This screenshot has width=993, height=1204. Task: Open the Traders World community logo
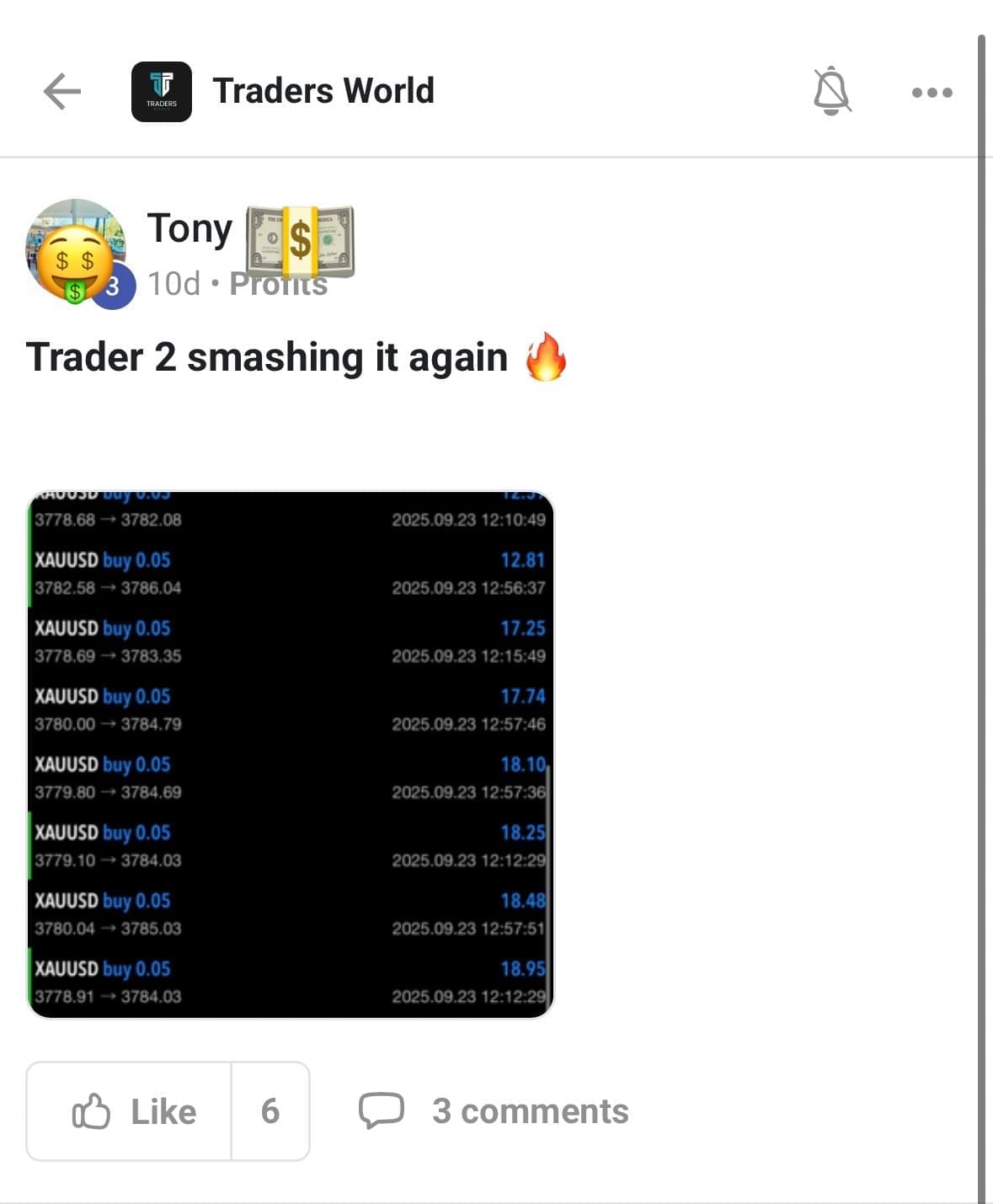(x=162, y=92)
